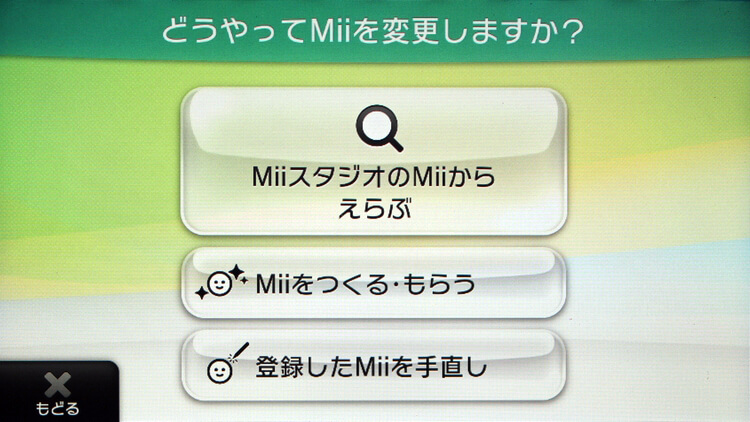
Task: Go back with the もどる button
Action: tap(57, 394)
